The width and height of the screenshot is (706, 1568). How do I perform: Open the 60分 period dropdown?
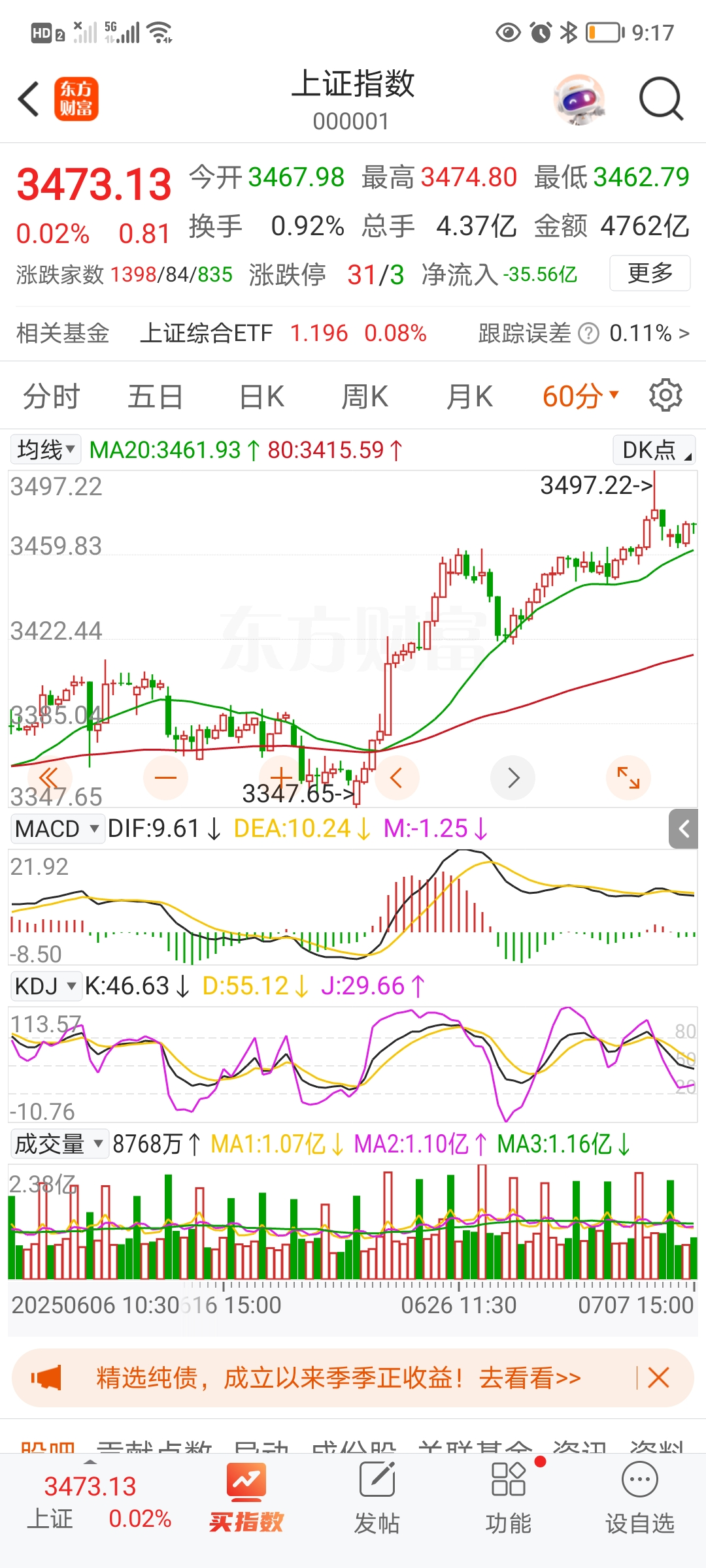(x=580, y=397)
